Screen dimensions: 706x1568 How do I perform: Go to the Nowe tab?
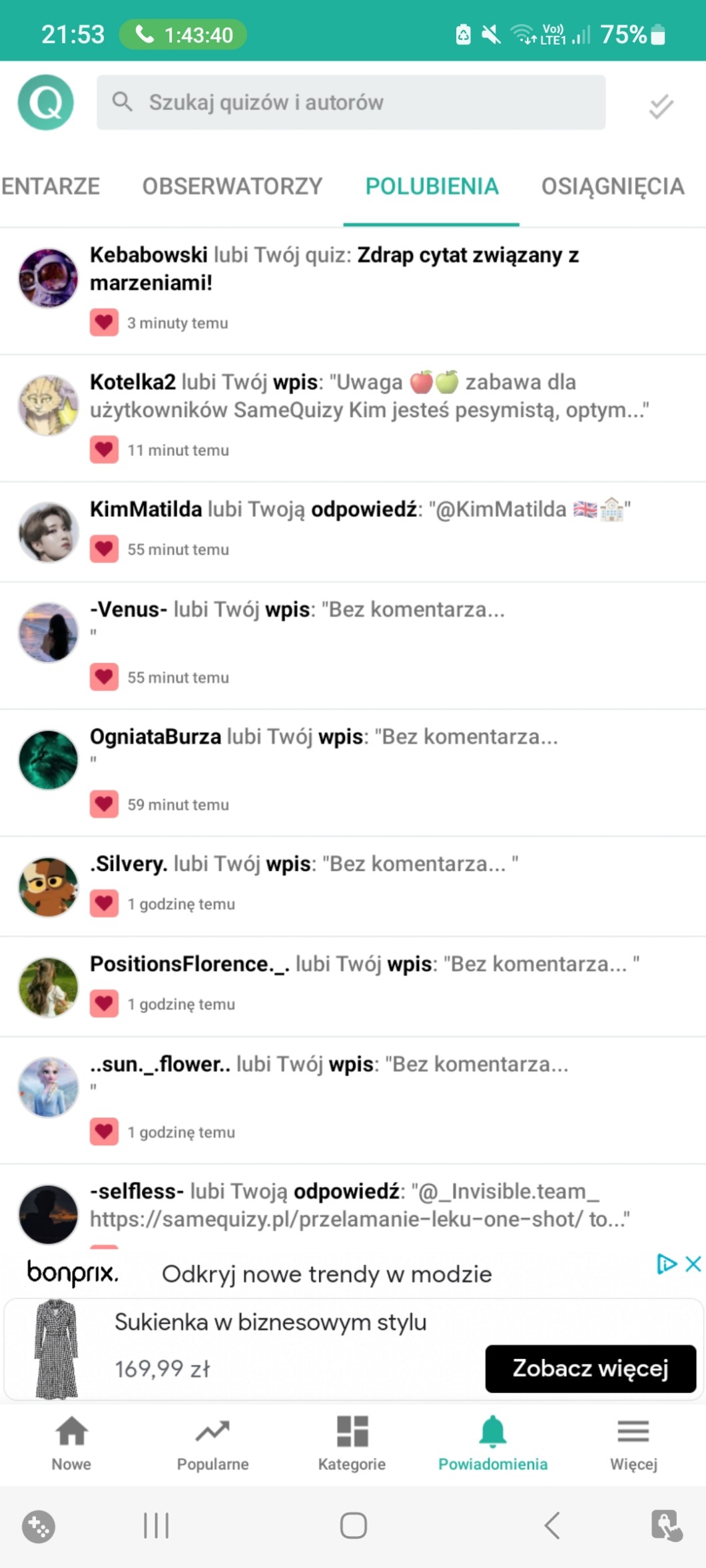click(71, 1443)
